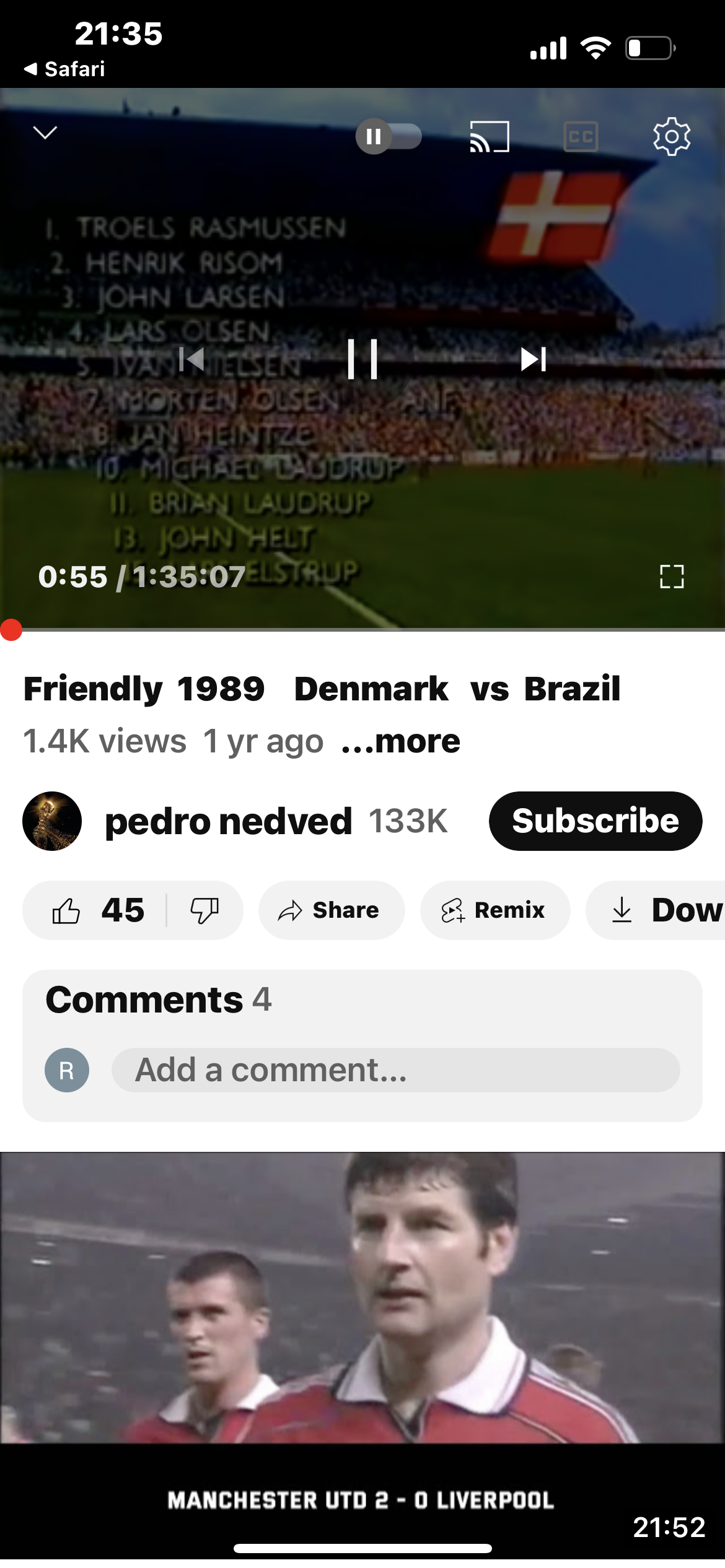This screenshot has width=725, height=1568.
Task: Open video settings gear
Action: (x=671, y=136)
